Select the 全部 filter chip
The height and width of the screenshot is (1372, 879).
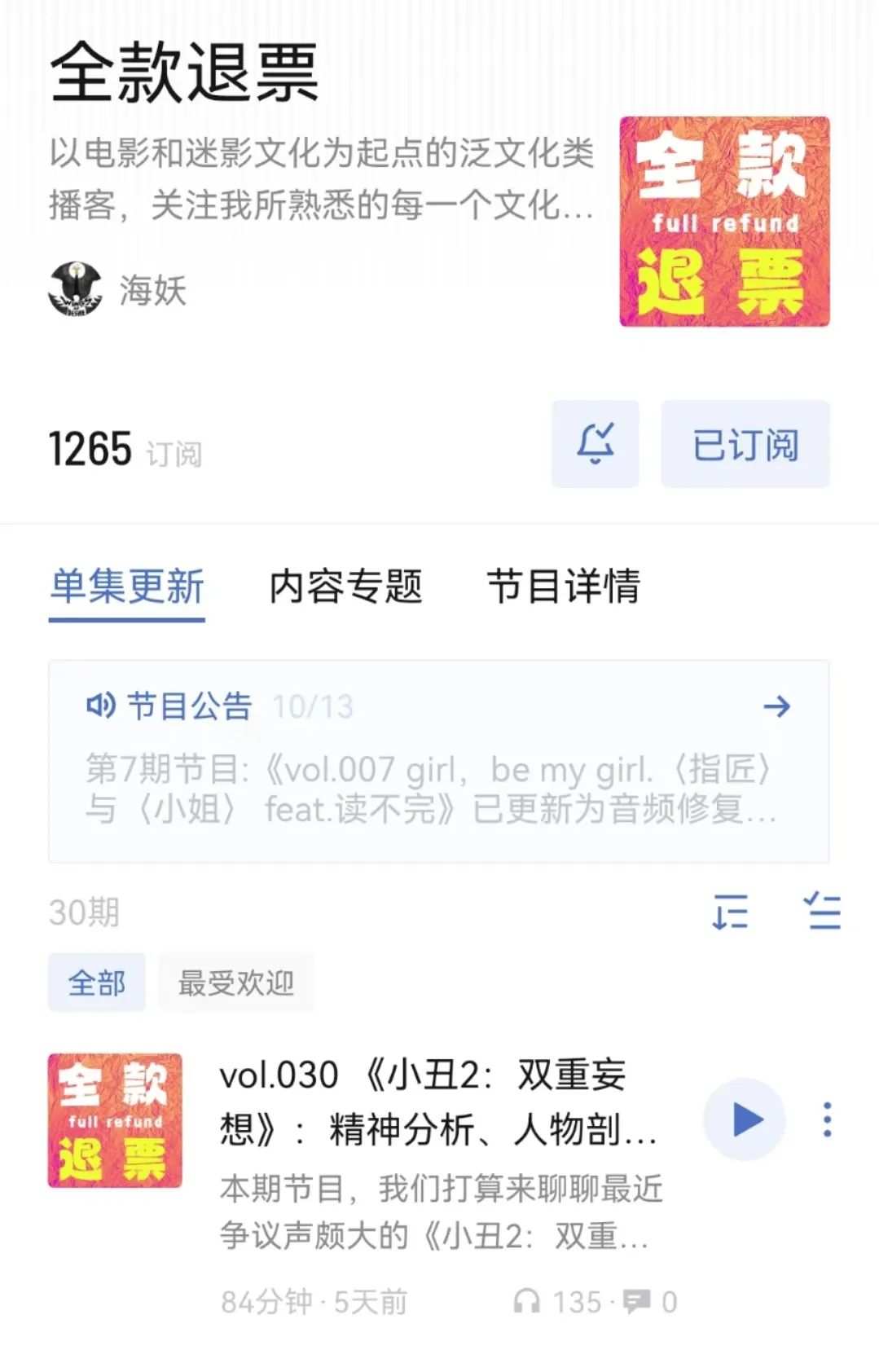pos(97,983)
